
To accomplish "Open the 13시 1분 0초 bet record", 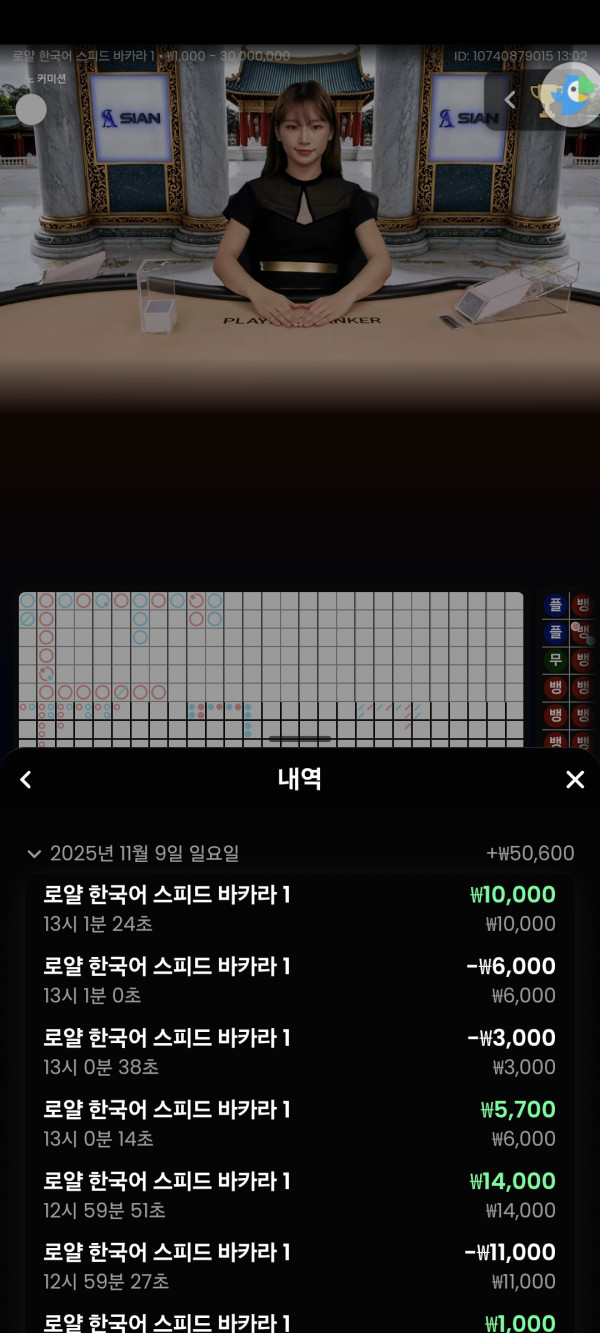I will (x=300, y=980).
